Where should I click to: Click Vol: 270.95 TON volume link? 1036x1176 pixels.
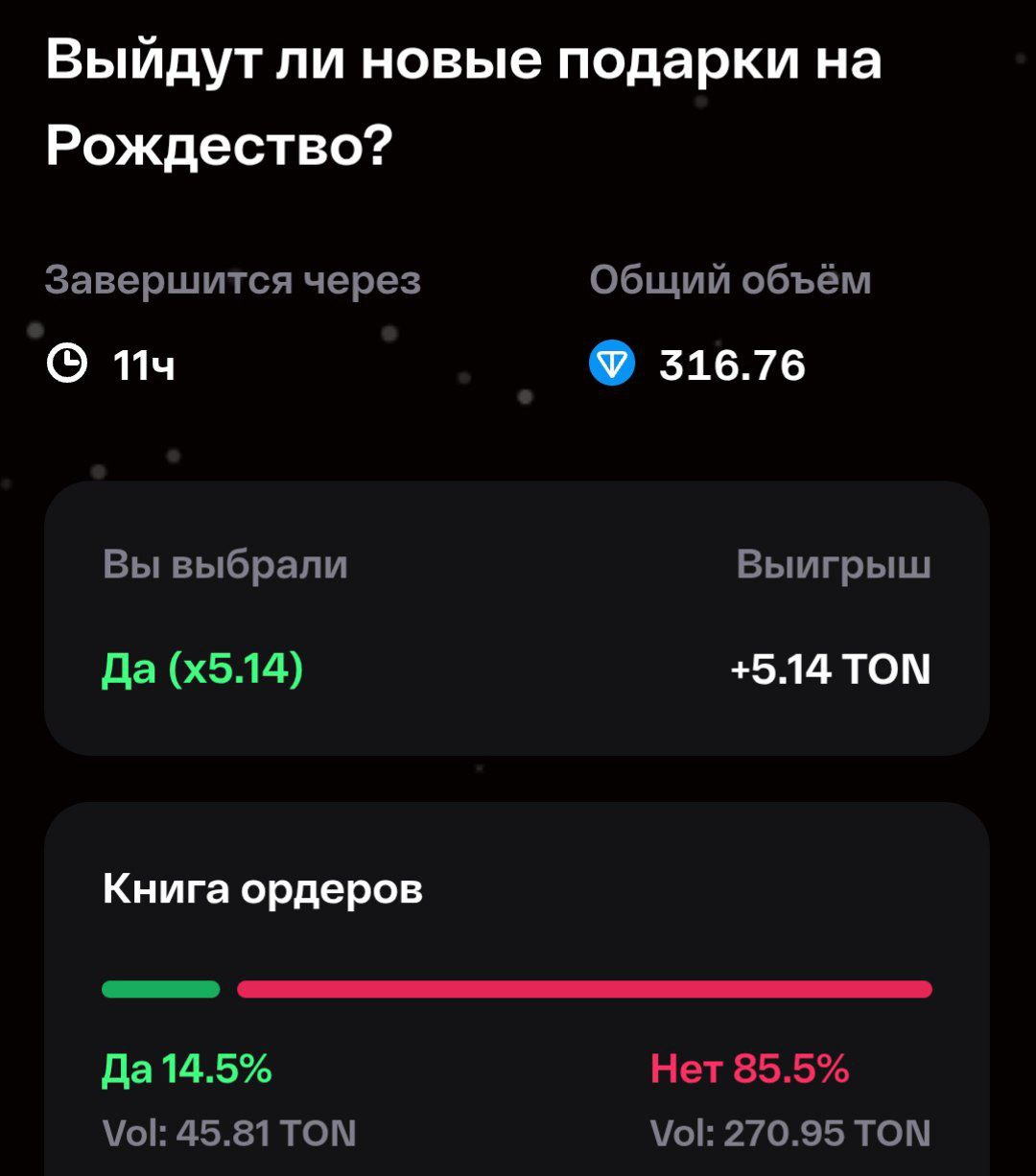coord(789,1131)
